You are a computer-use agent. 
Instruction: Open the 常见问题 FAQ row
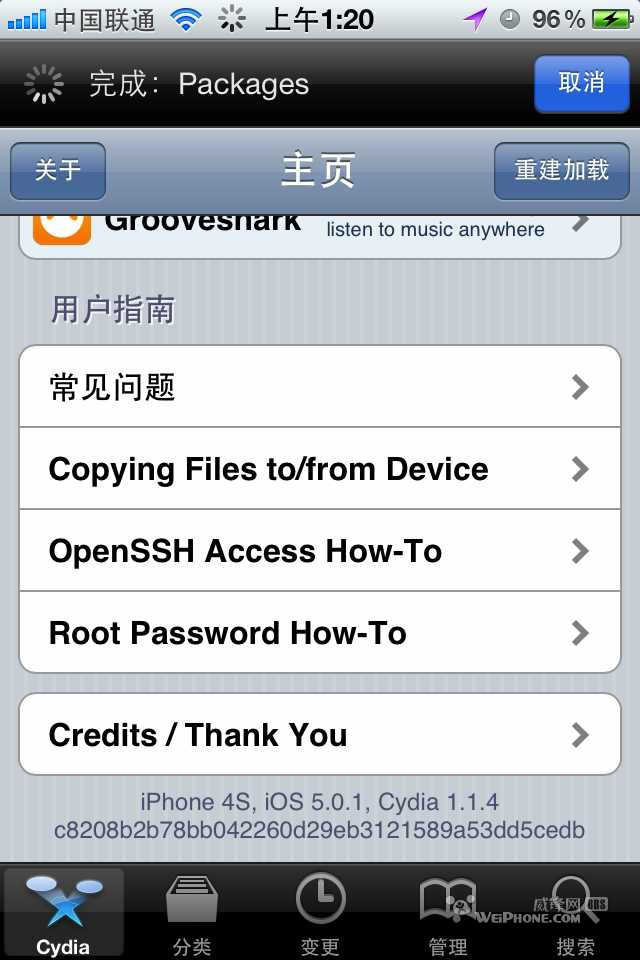[x=320, y=387]
